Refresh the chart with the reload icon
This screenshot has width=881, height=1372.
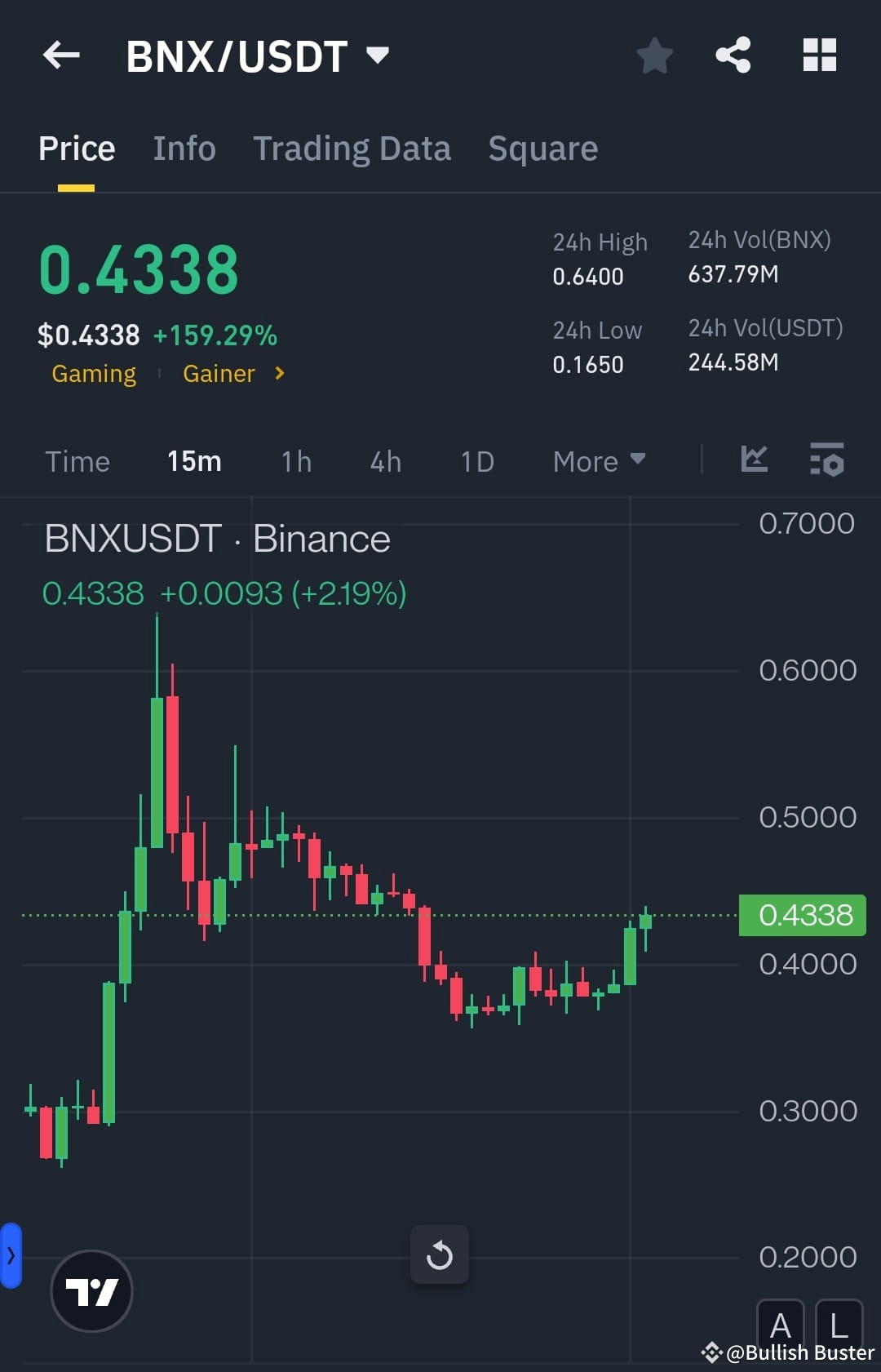pos(440,1254)
